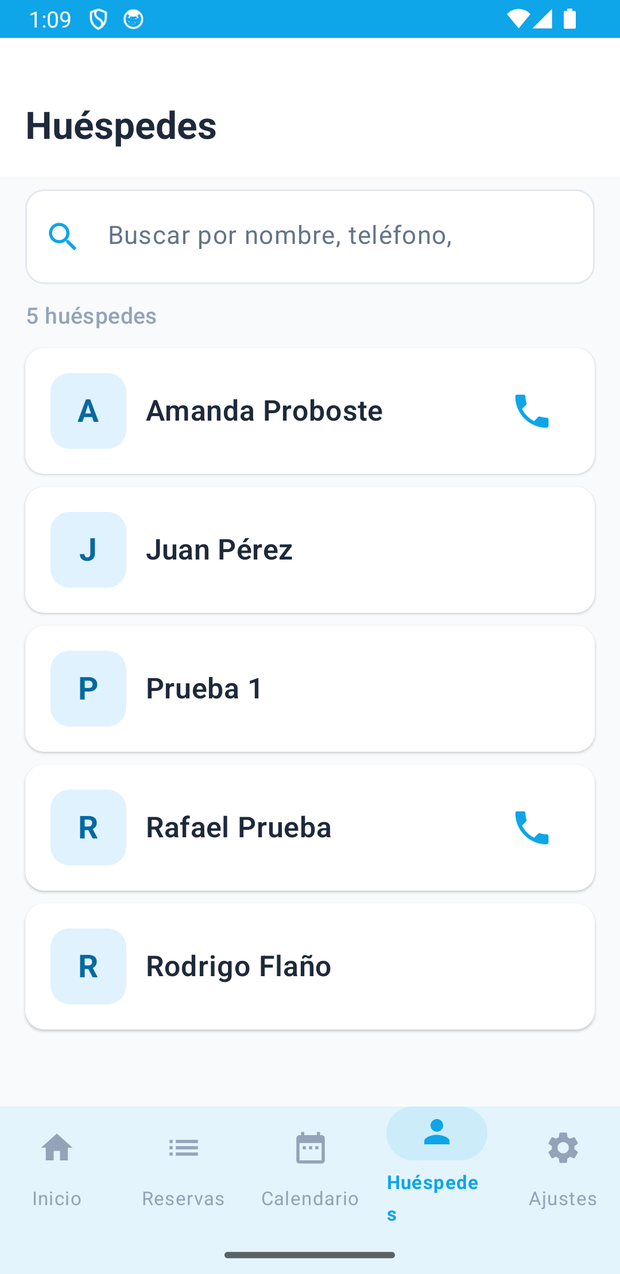The image size is (620, 1274).
Task: View Rafael Prueba's guest profile
Action: pyautogui.click(x=310, y=828)
